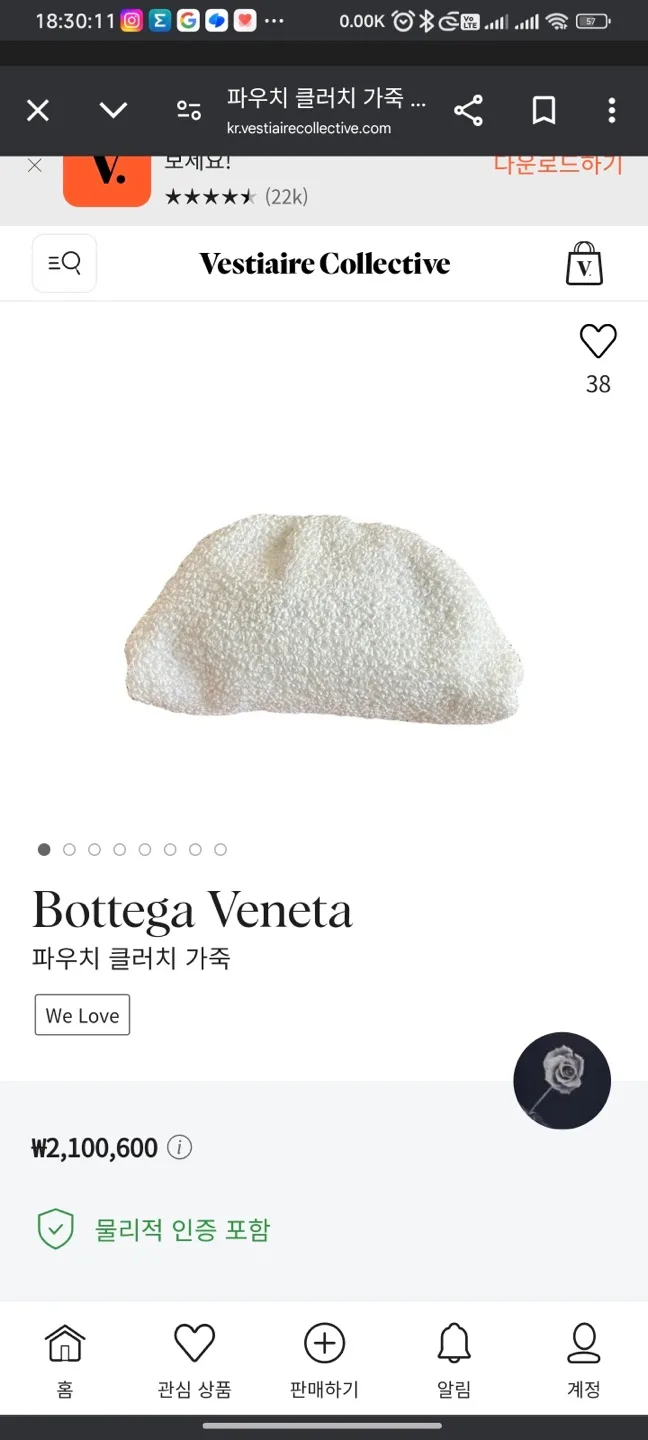Tap the 다운로드하기 download link
The height and width of the screenshot is (1440, 648).
point(557,165)
